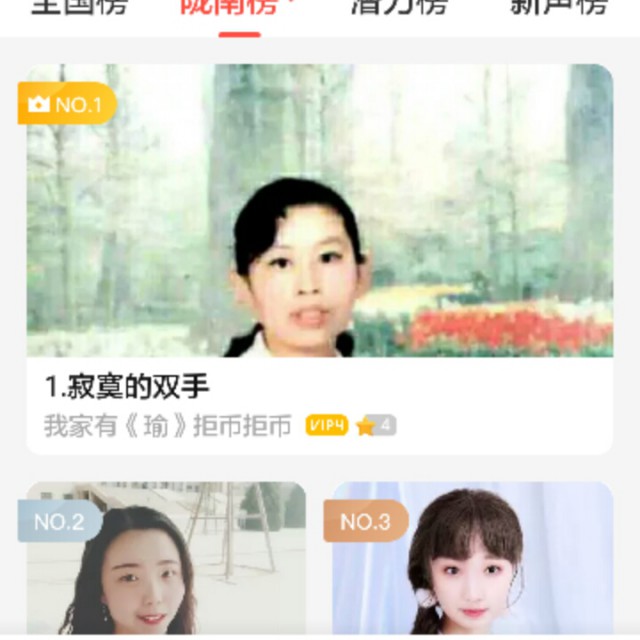Screen dimensions: 640x640
Task: Switch to the 潜力榜 tab
Action: [x=399, y=8]
